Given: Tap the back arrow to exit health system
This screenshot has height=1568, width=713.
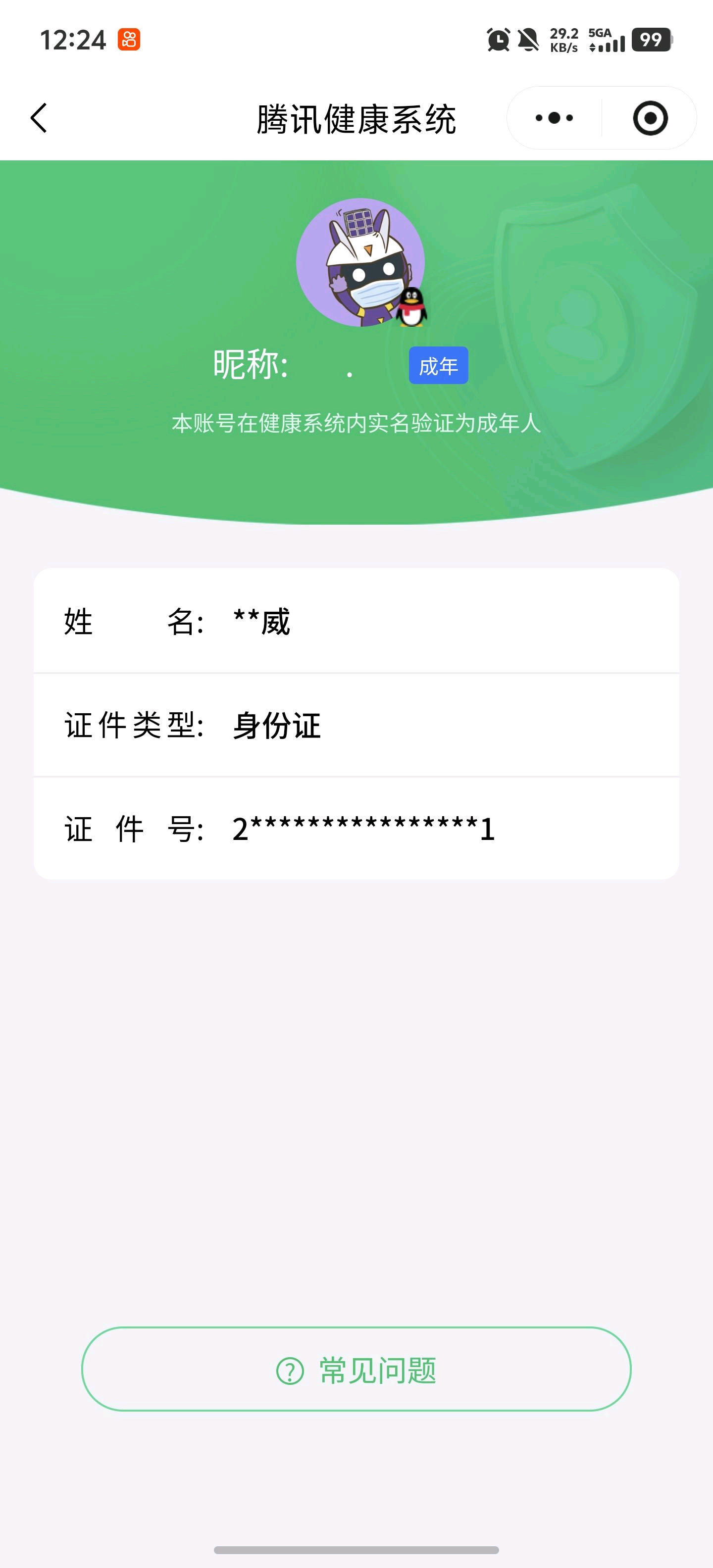Looking at the screenshot, I should tap(39, 119).
